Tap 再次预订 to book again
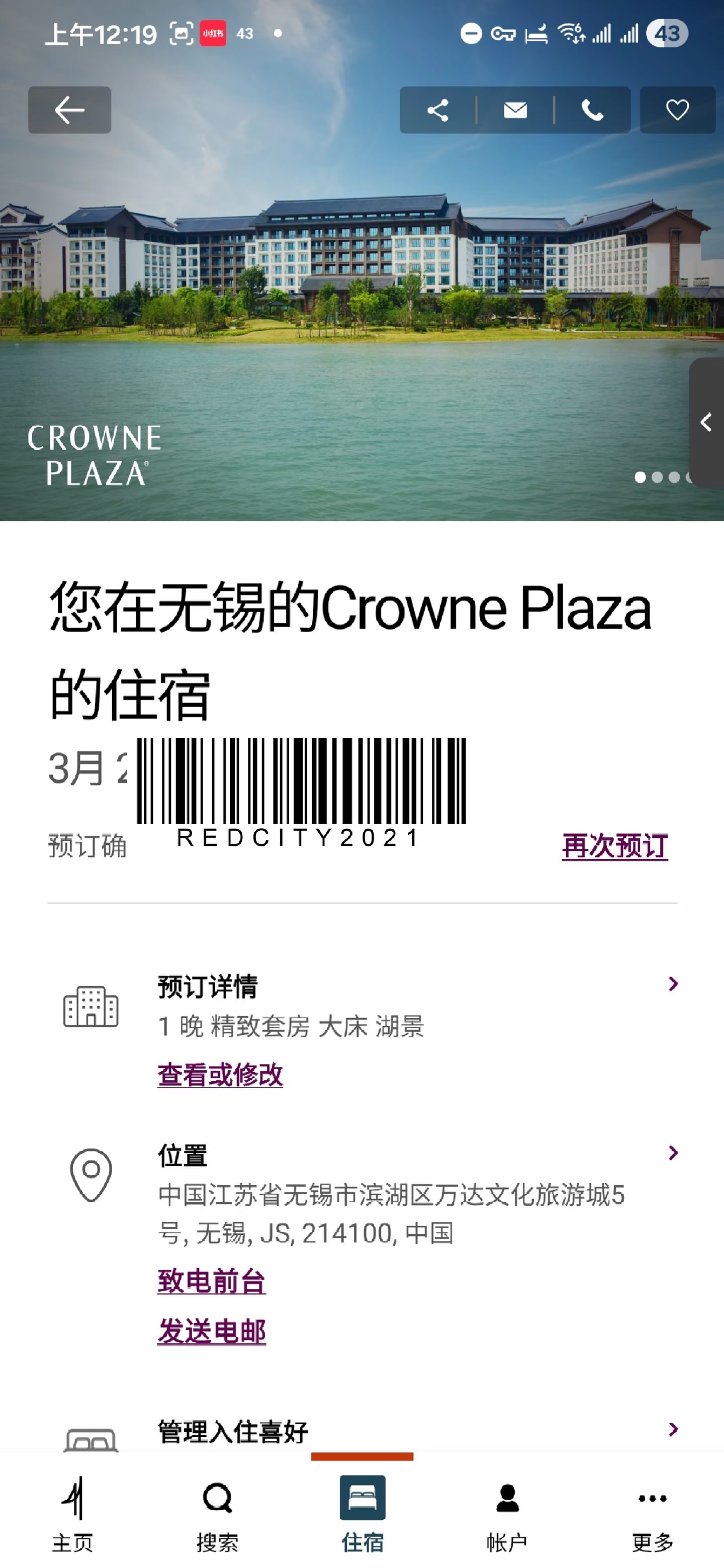This screenshot has width=724, height=1568. pyautogui.click(x=614, y=846)
